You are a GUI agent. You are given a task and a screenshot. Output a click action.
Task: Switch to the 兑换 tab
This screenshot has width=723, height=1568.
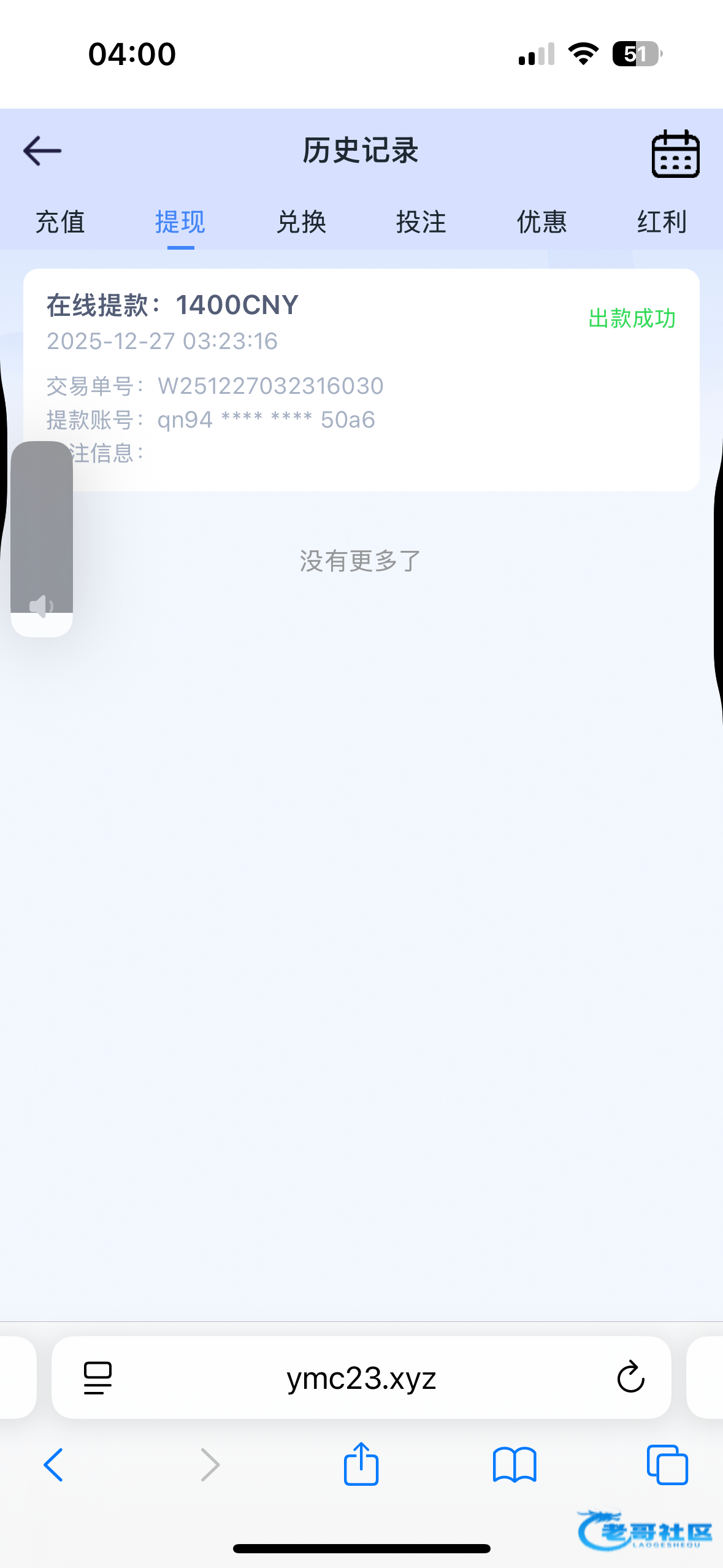tap(301, 222)
